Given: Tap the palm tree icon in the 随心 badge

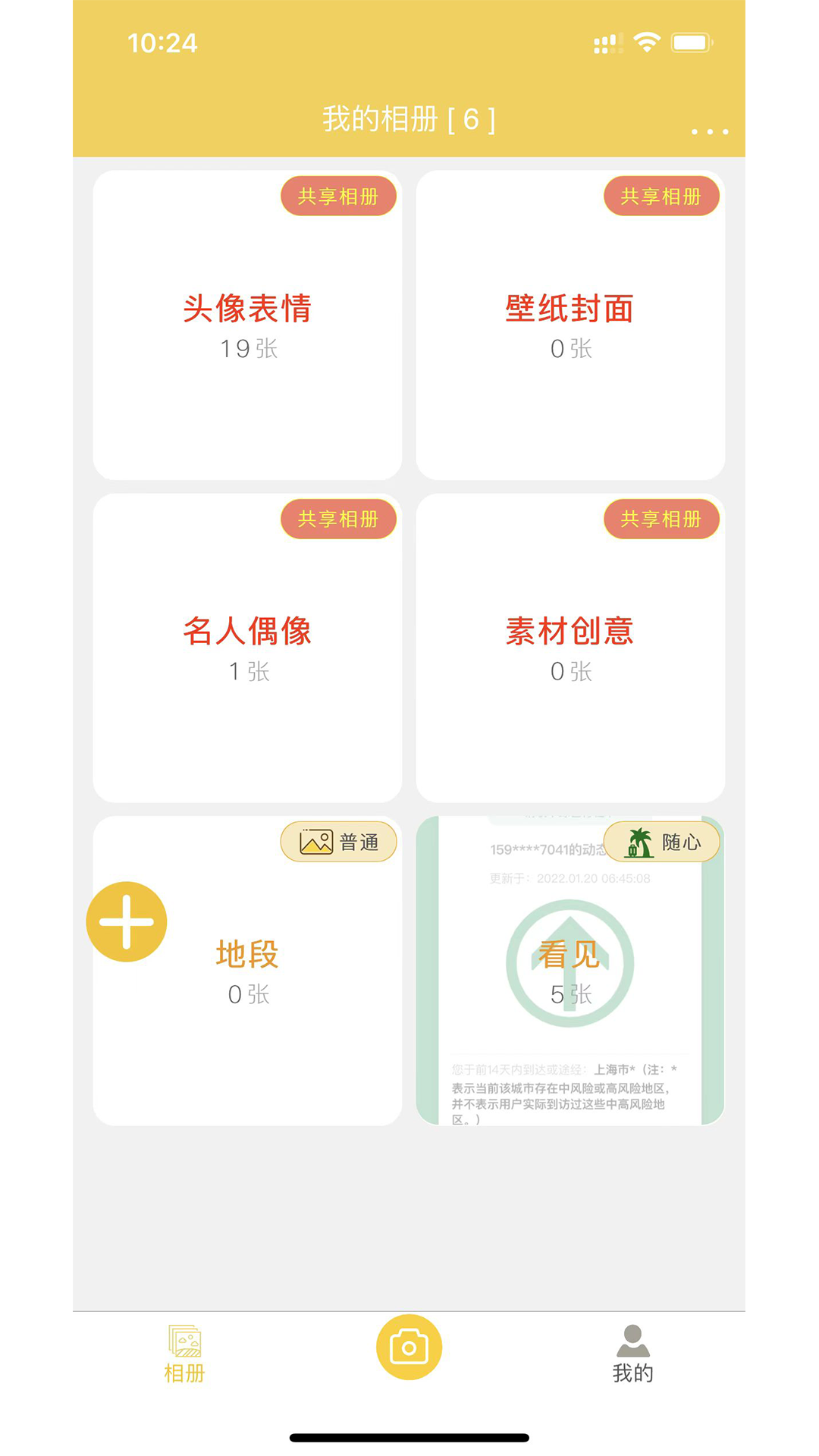Looking at the screenshot, I should point(637,842).
